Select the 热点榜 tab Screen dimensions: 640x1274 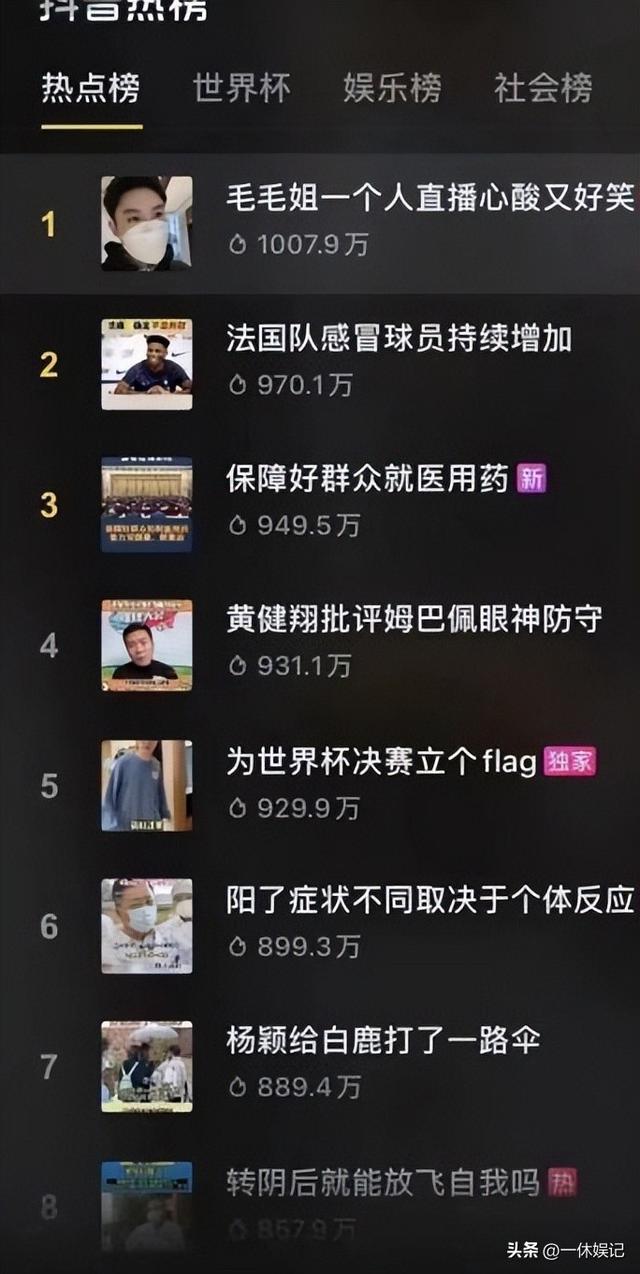[91, 89]
